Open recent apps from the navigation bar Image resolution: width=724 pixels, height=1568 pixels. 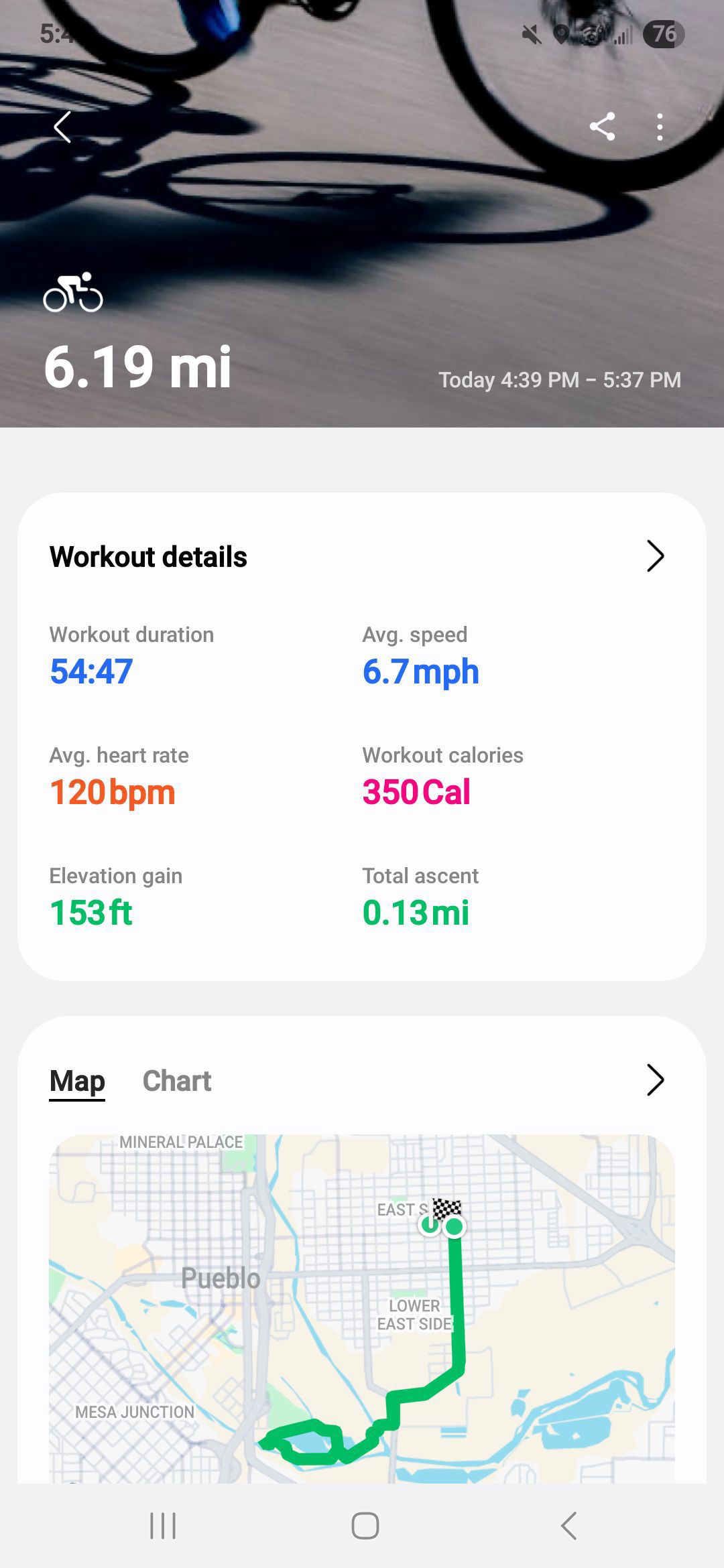[x=163, y=1526]
